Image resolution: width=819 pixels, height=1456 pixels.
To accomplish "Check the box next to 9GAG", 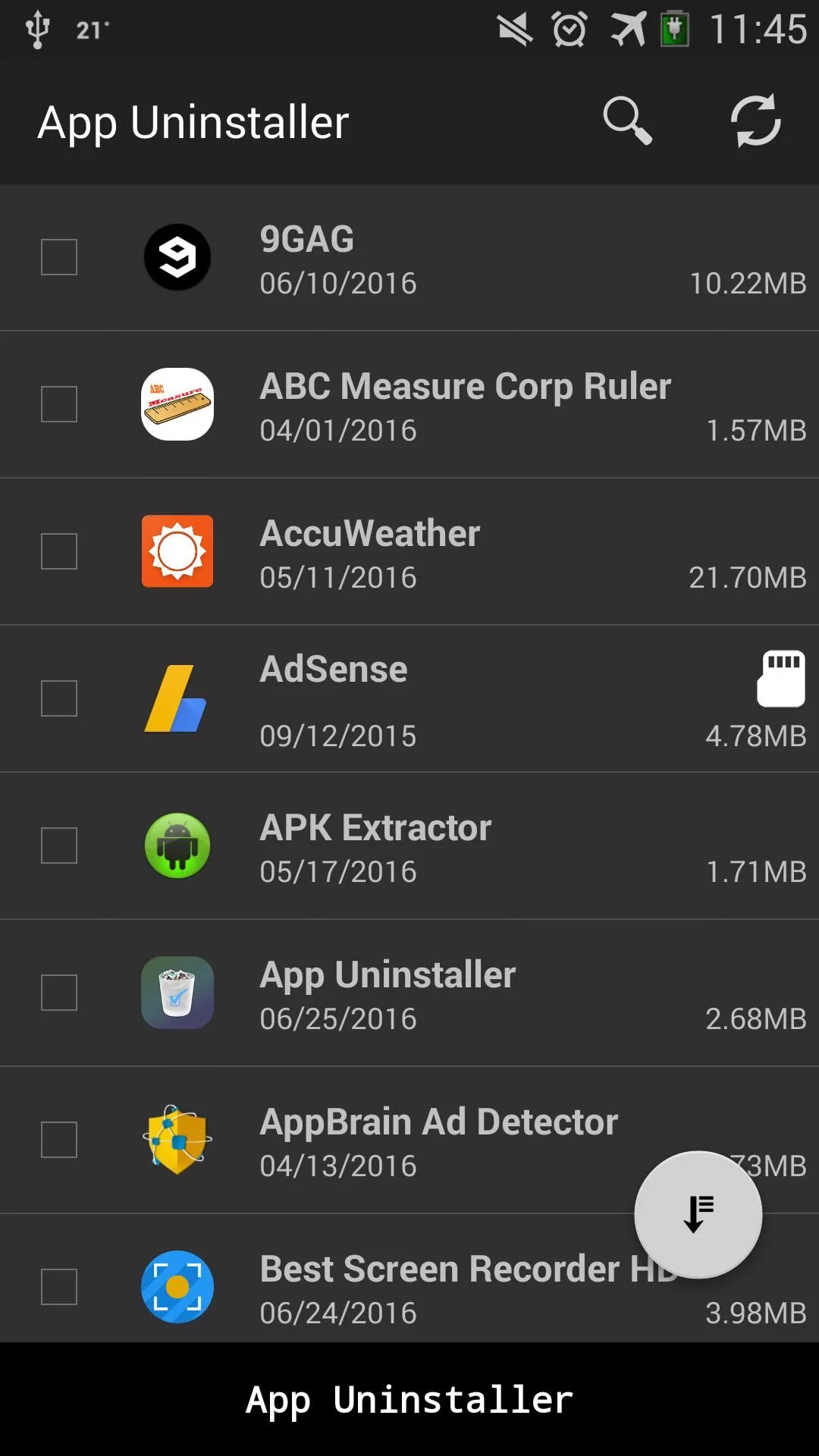I will click(x=59, y=257).
